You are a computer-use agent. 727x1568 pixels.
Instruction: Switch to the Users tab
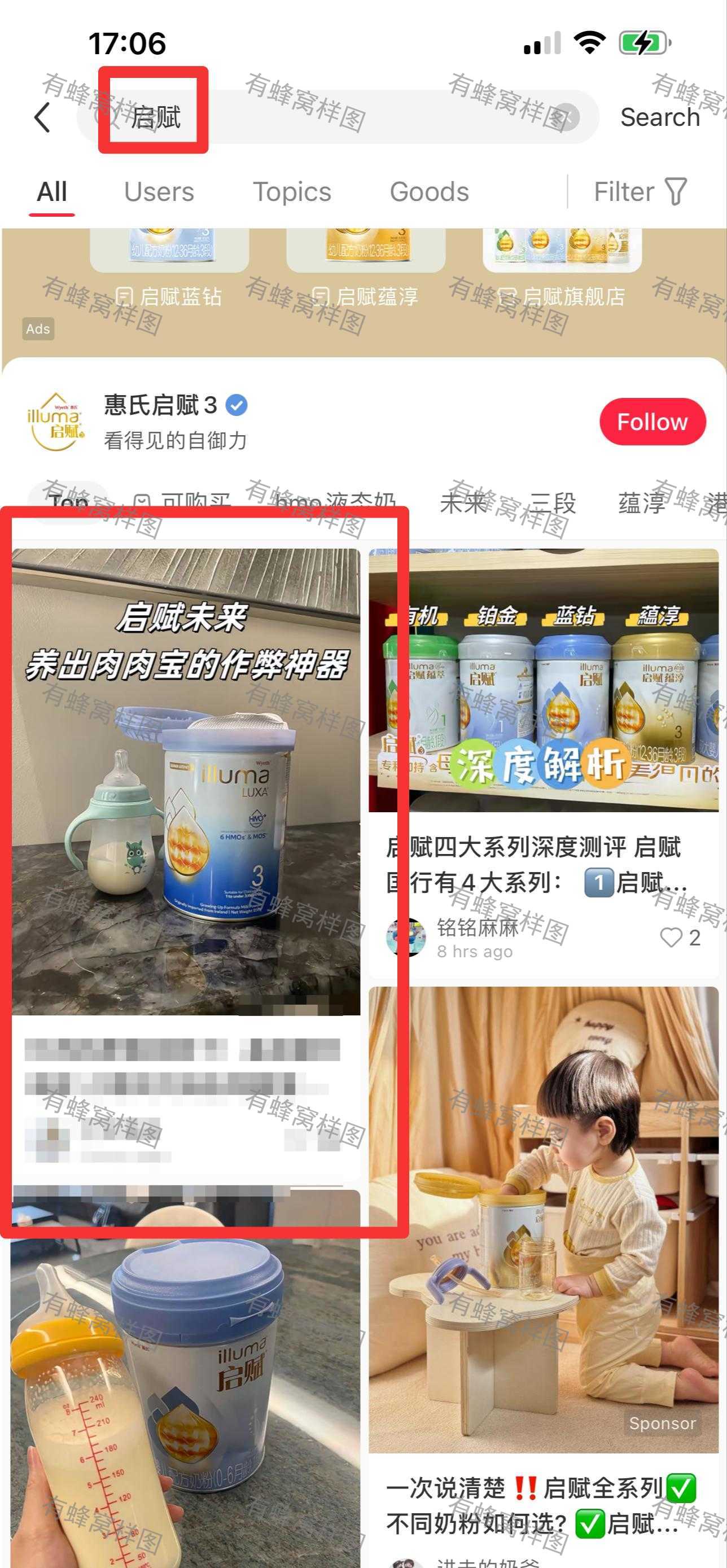pyautogui.click(x=159, y=192)
